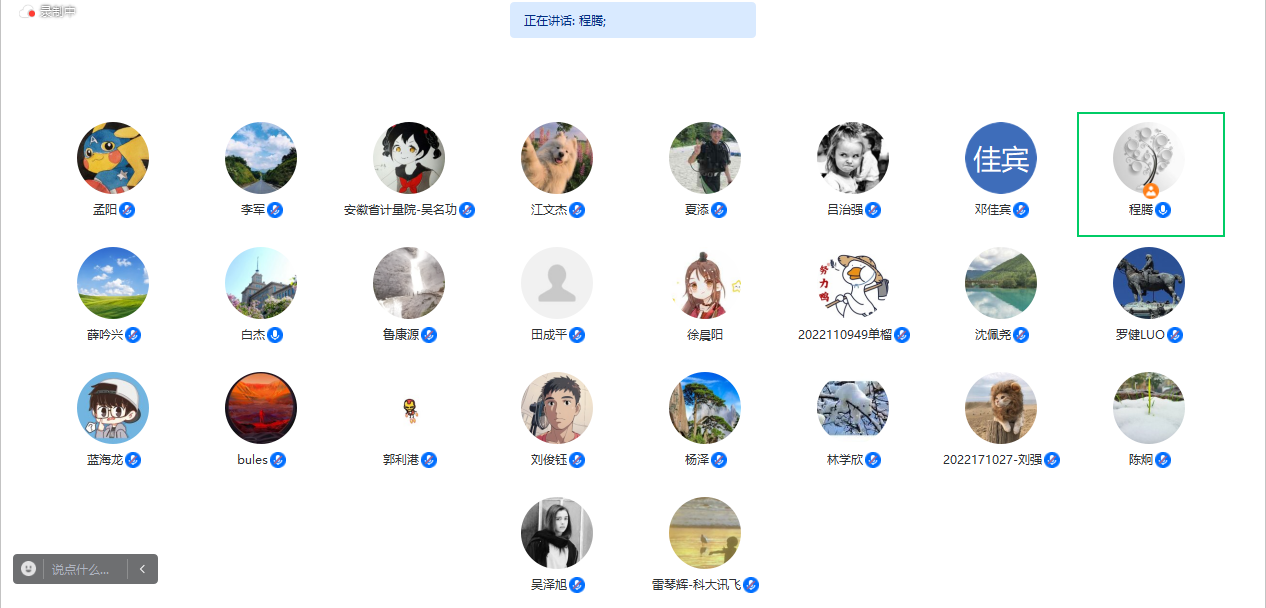The width and height of the screenshot is (1266, 608).
Task: Tap the avatar of 雷琴辉-科大讯飞
Action: 705,533
